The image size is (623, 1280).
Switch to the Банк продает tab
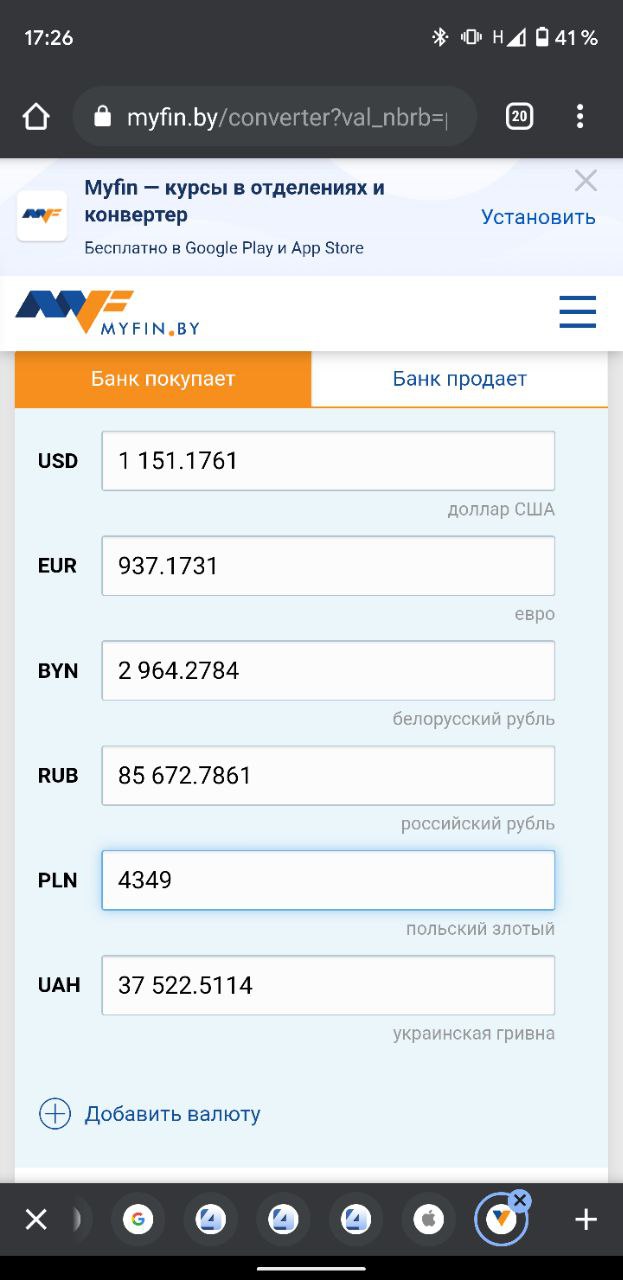459,379
